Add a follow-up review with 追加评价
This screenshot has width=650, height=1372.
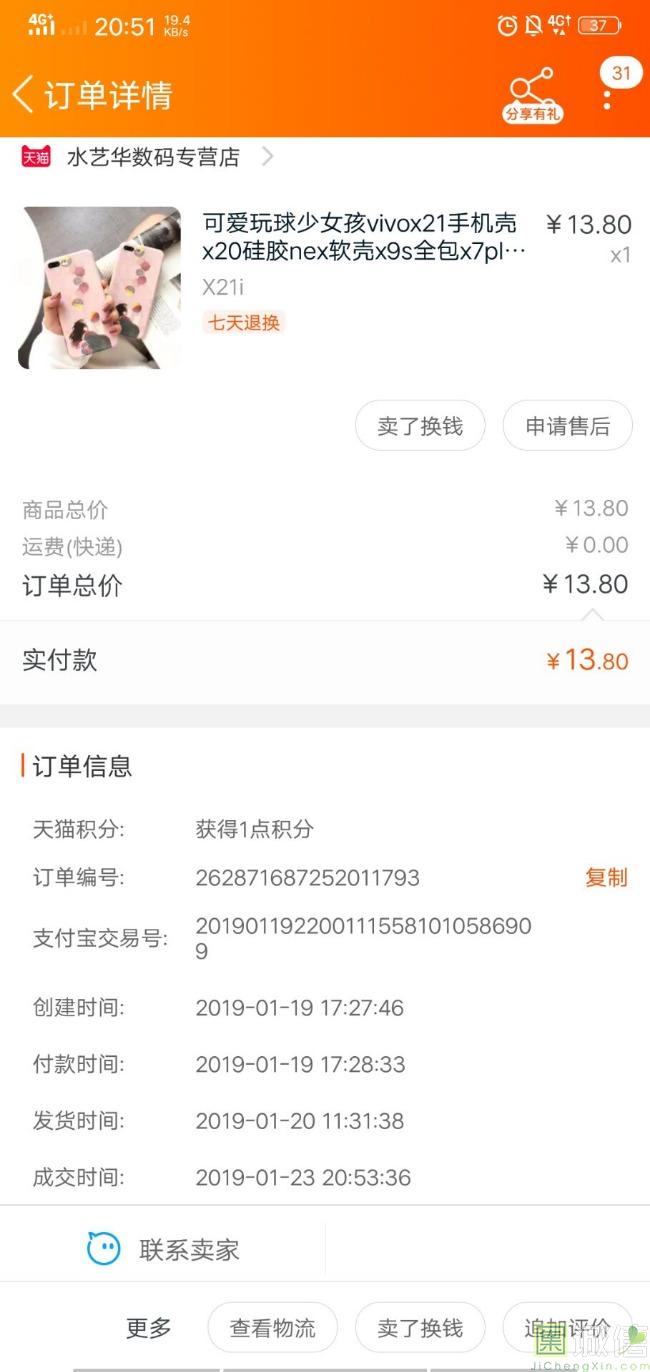[567, 1328]
